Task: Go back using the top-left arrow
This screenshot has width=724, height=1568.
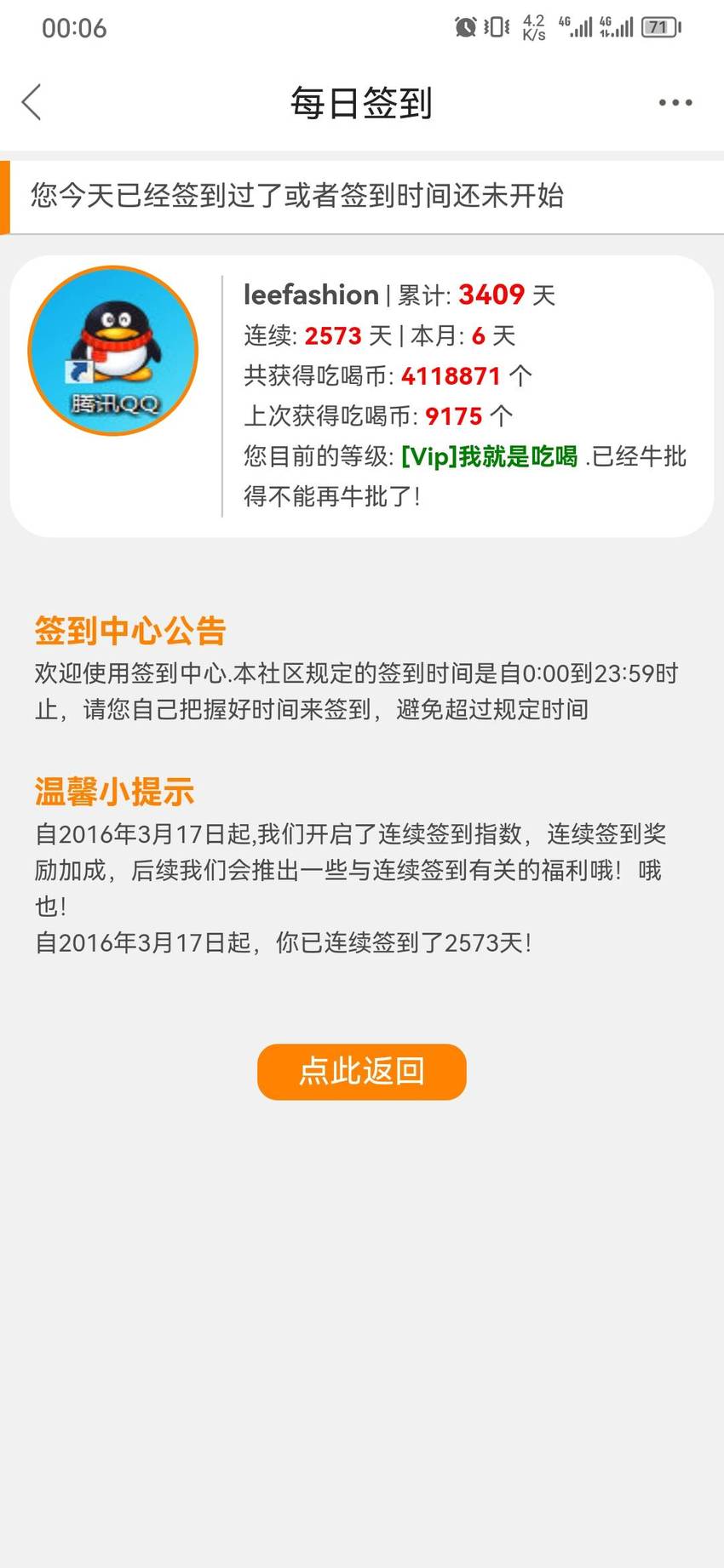Action: tap(32, 103)
